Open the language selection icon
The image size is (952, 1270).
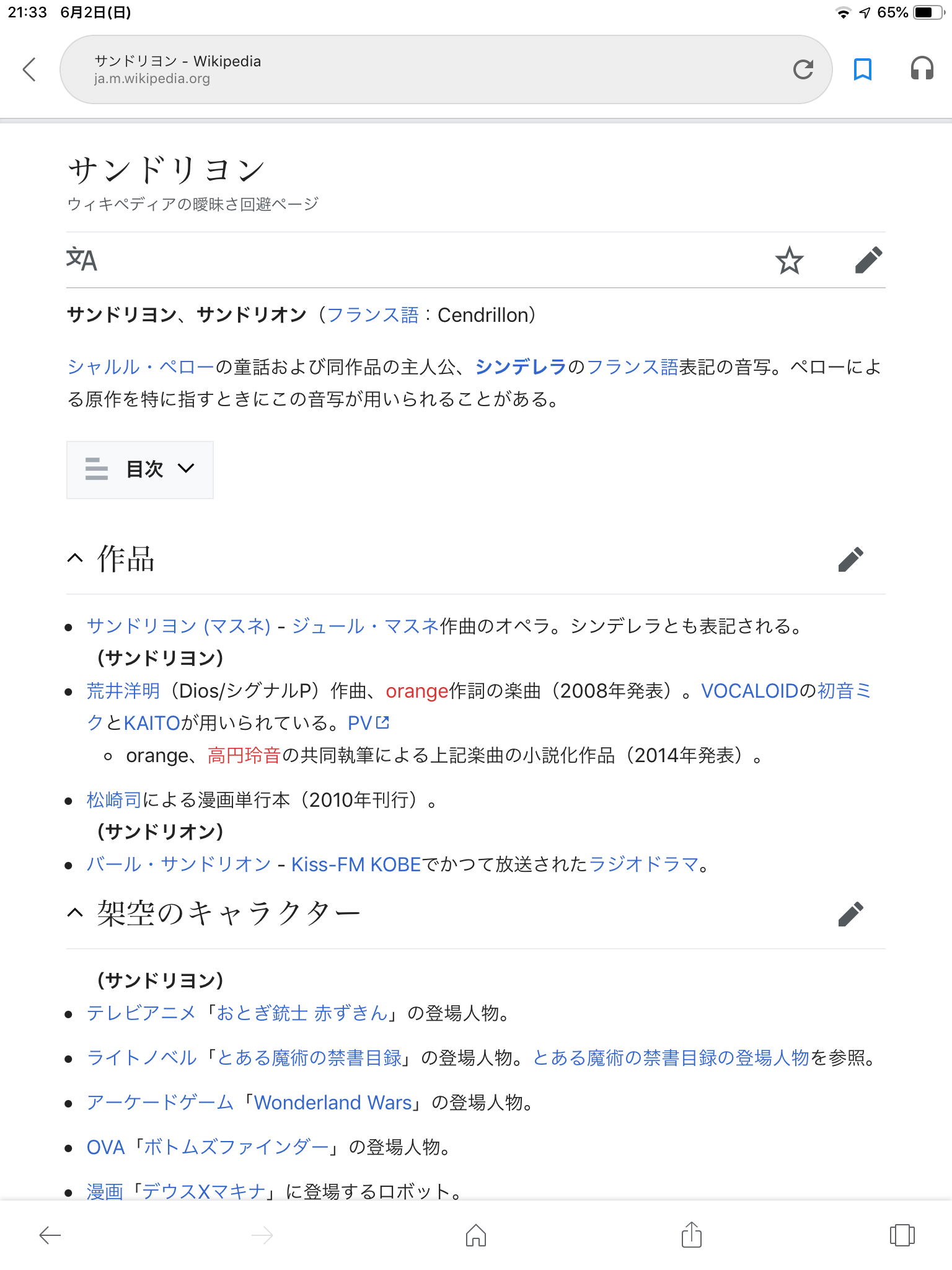tap(82, 260)
